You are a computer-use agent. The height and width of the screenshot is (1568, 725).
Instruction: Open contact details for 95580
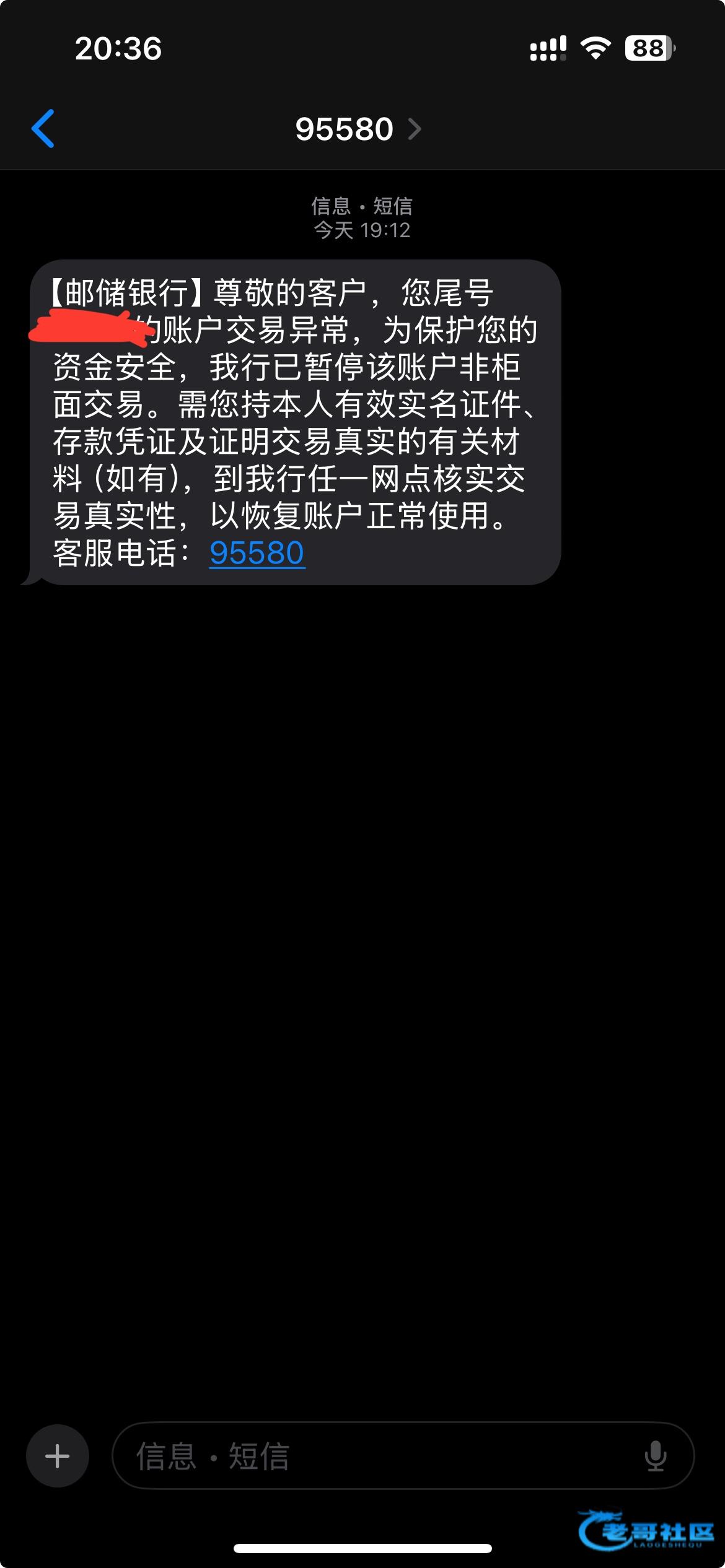tap(358, 129)
